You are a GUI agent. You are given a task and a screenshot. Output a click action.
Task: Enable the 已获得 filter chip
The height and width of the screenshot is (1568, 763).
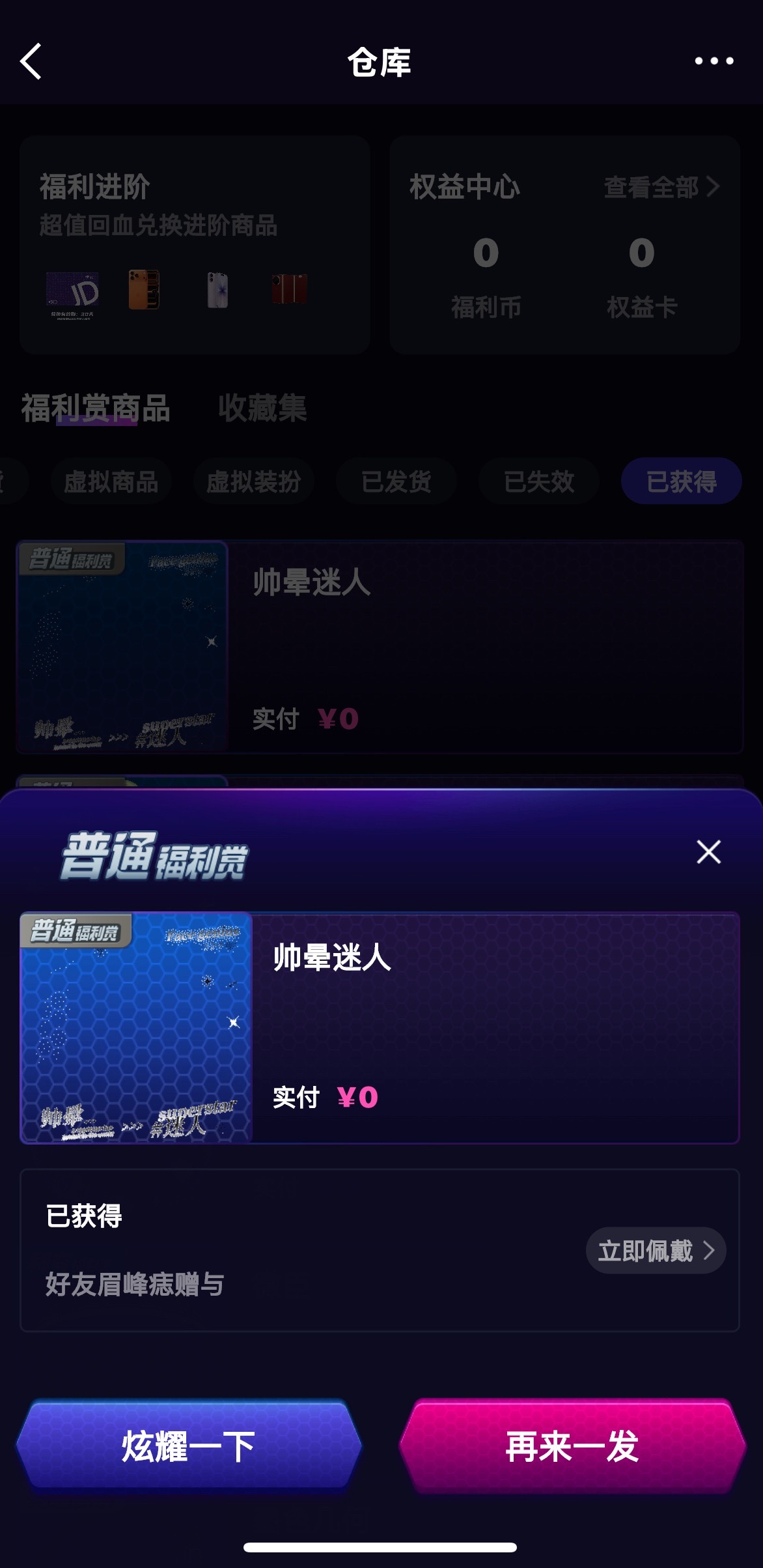(680, 481)
